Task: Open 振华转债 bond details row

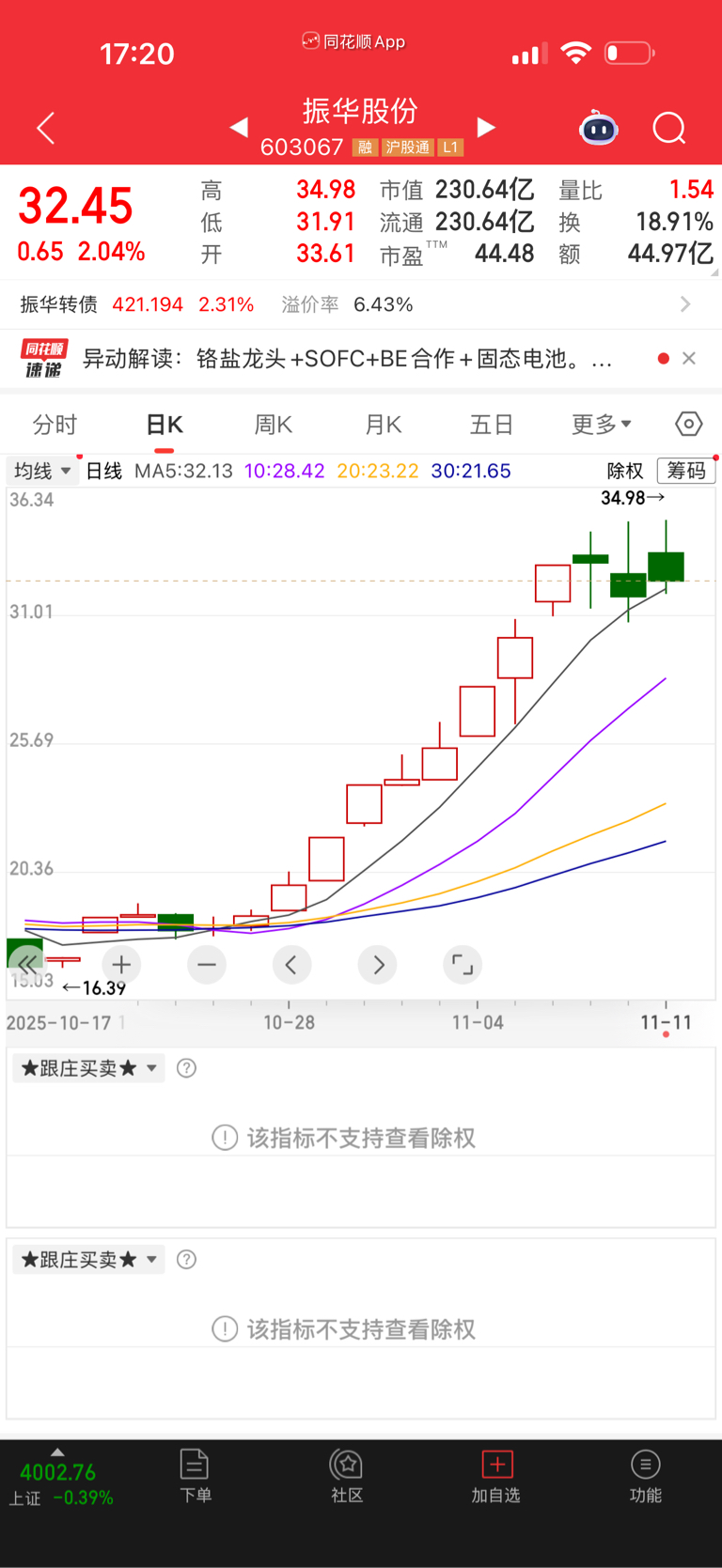Action: (357, 304)
